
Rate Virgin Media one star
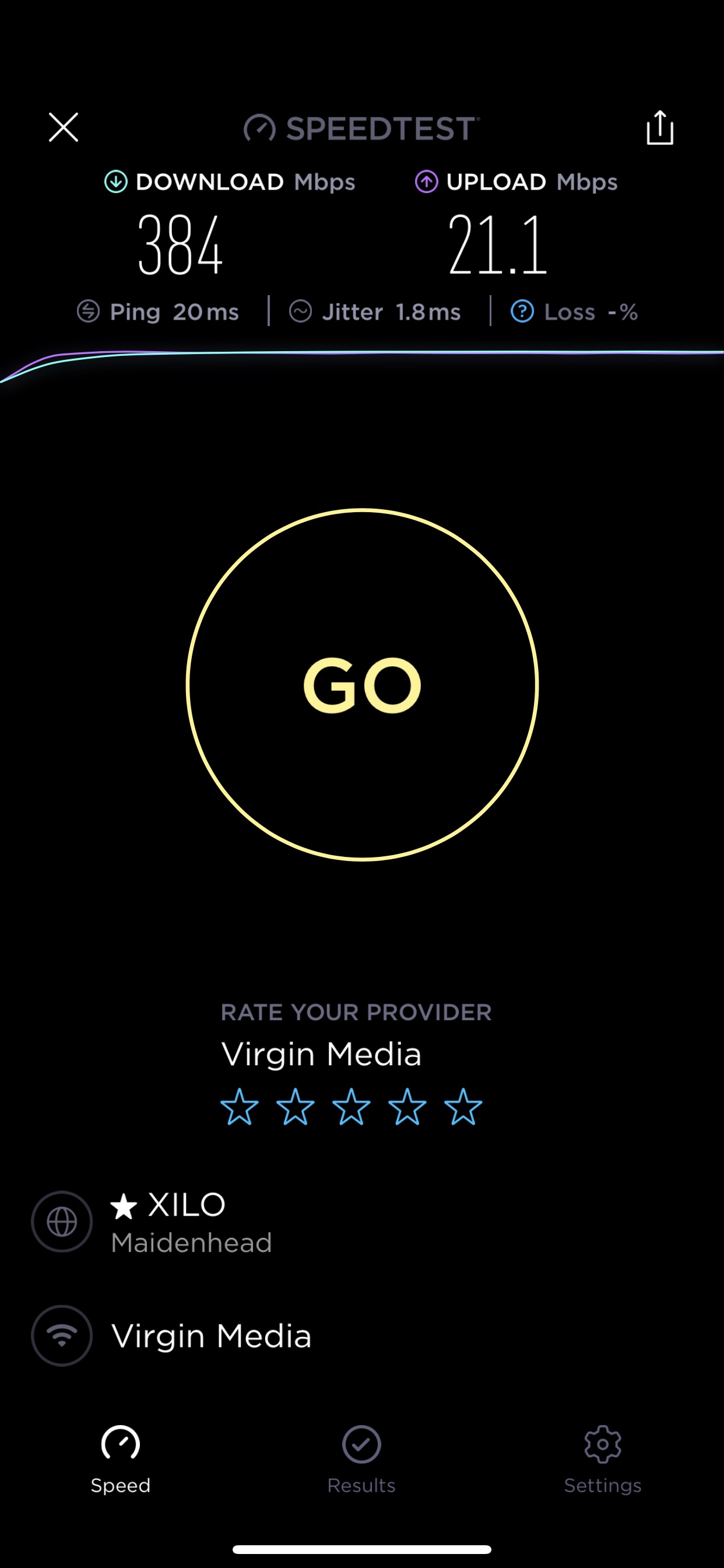[239, 1107]
